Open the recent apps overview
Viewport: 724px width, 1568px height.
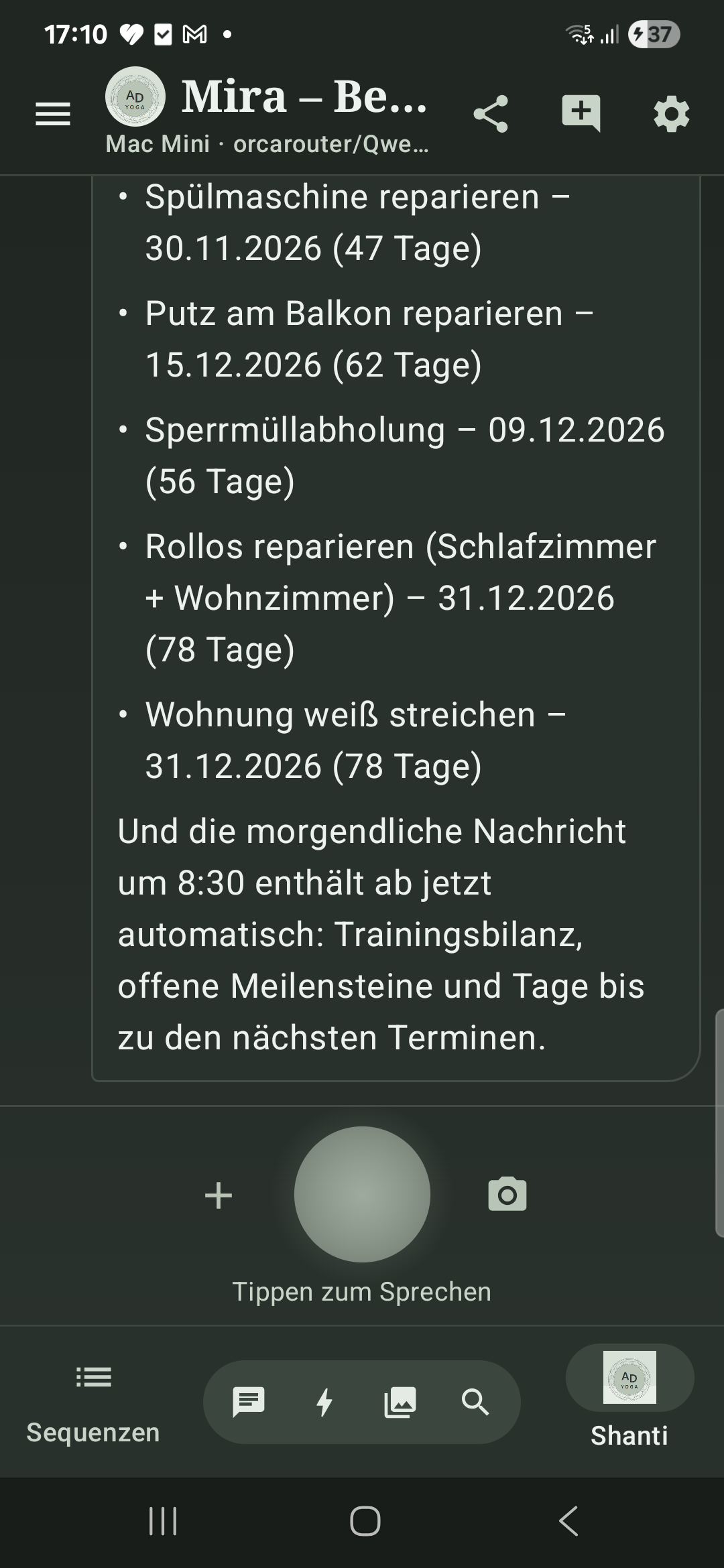(163, 1521)
